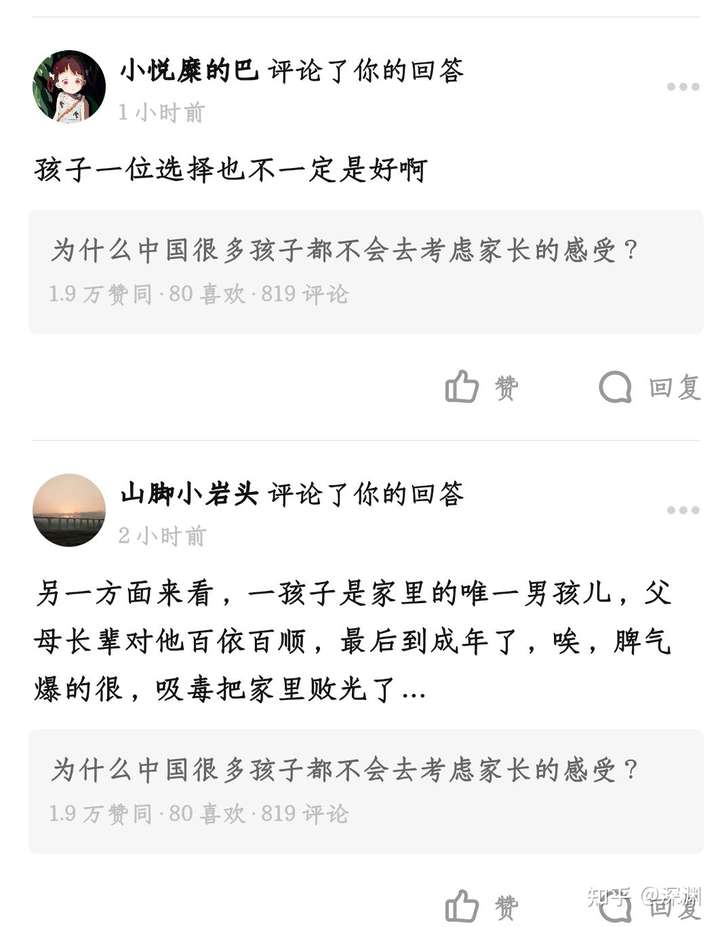Like 小悦糜的巴's comment
This screenshot has height=927, width=720.
pos(482,387)
